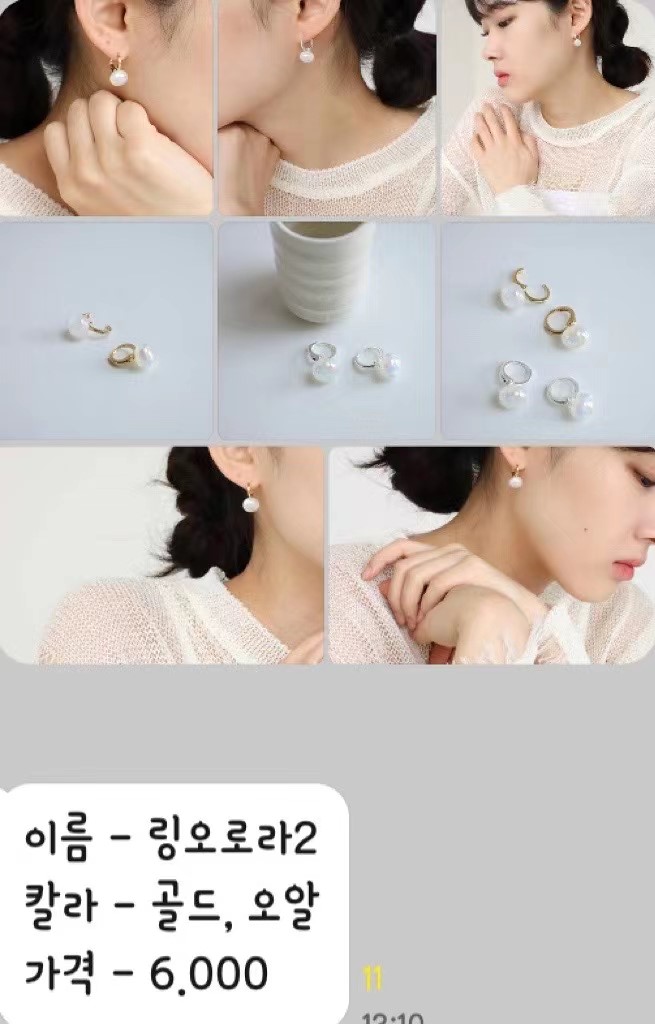Open the photo of neck and hair bun
655x1024 pixels.
tap(327, 107)
